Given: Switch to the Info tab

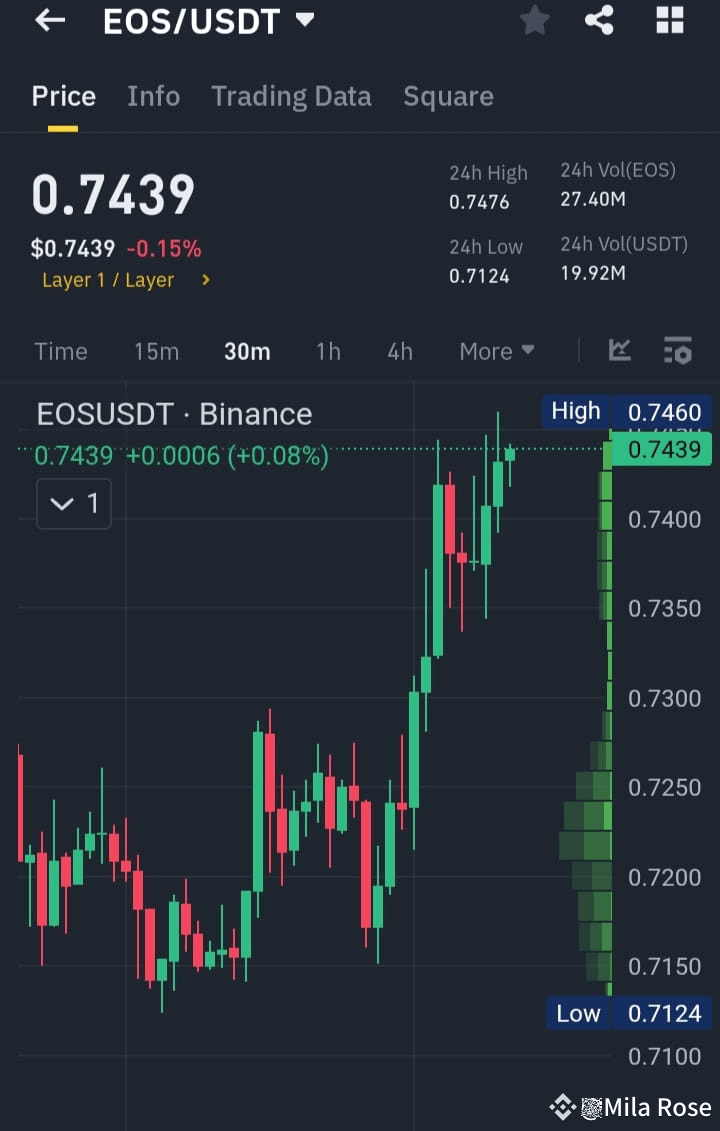Looking at the screenshot, I should pos(153,96).
